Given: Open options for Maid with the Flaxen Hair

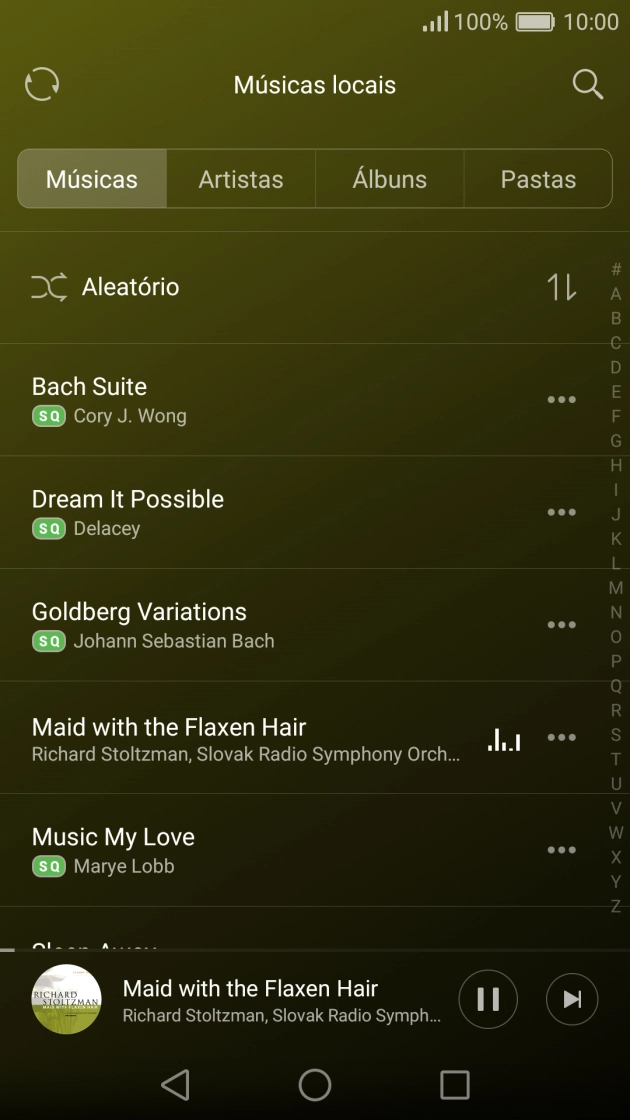Looking at the screenshot, I should (561, 738).
